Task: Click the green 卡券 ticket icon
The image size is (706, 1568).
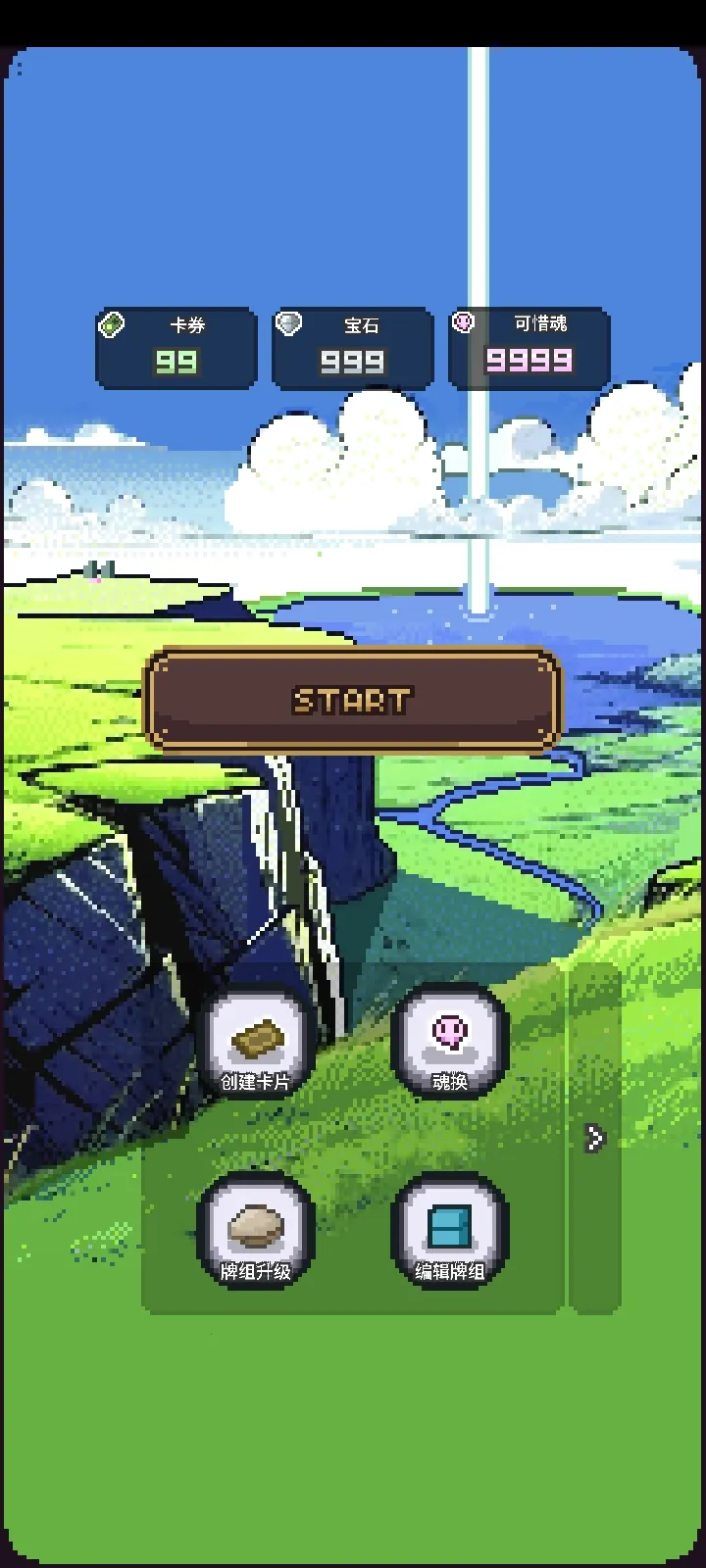Action: [111, 323]
